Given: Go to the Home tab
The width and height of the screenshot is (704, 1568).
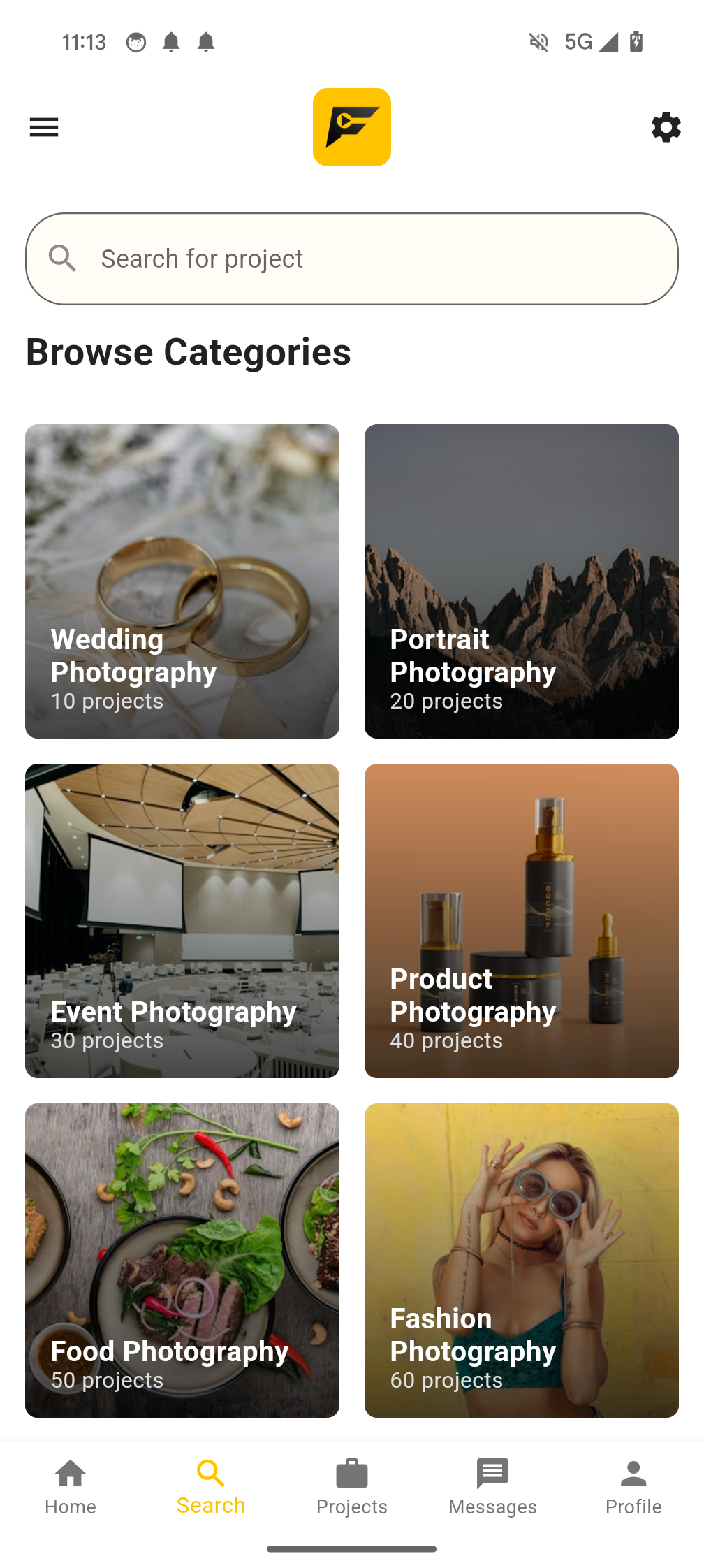Looking at the screenshot, I should pyautogui.click(x=71, y=1487).
